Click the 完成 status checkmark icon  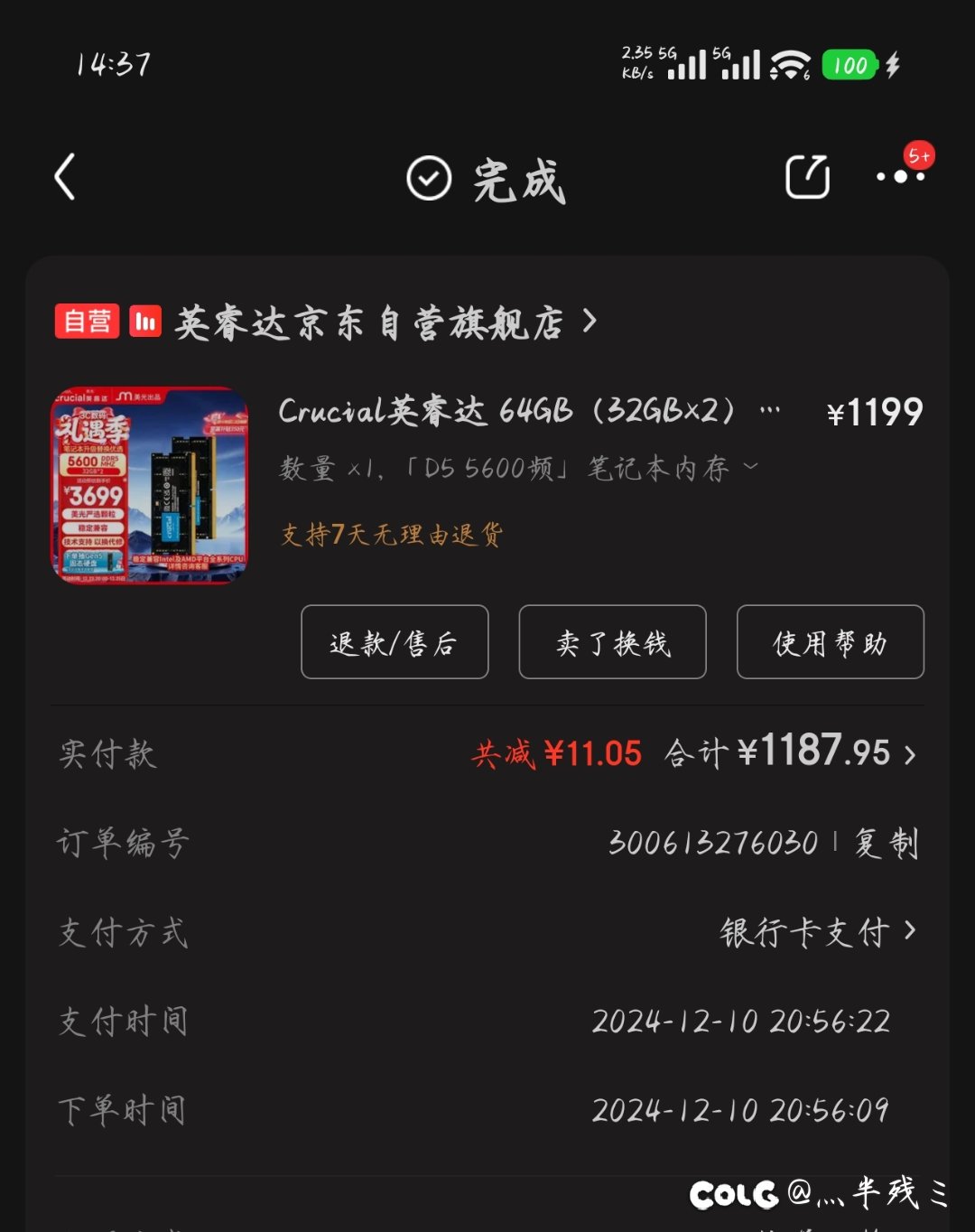click(426, 178)
